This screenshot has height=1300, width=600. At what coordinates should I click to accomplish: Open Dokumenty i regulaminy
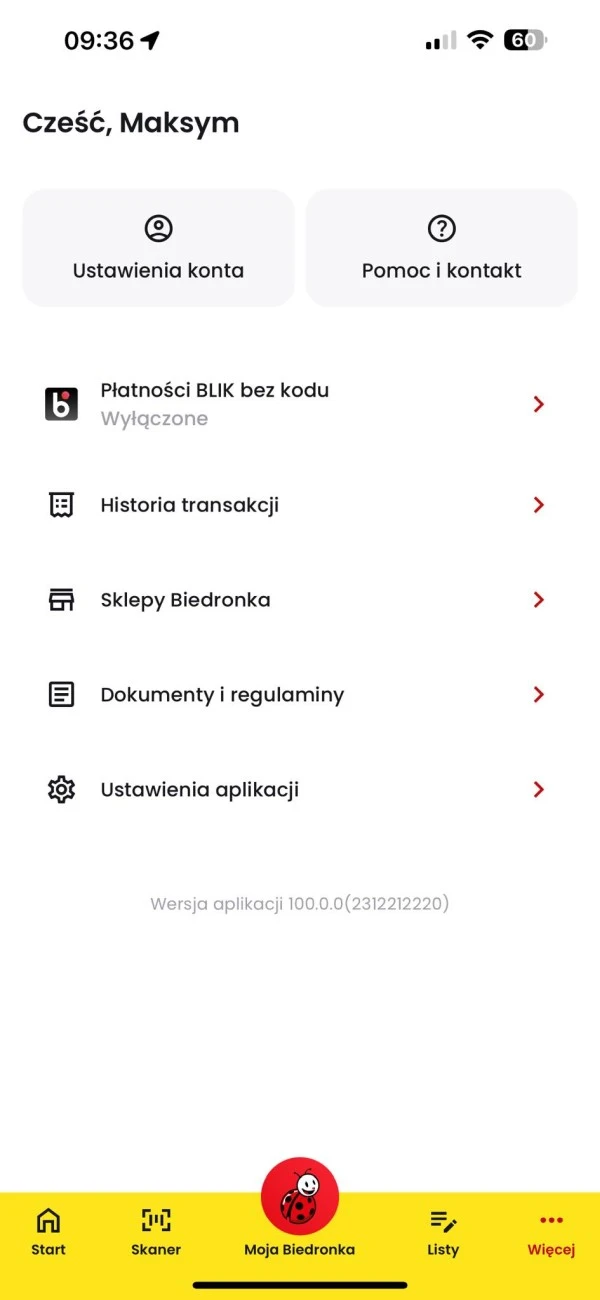[298, 695]
